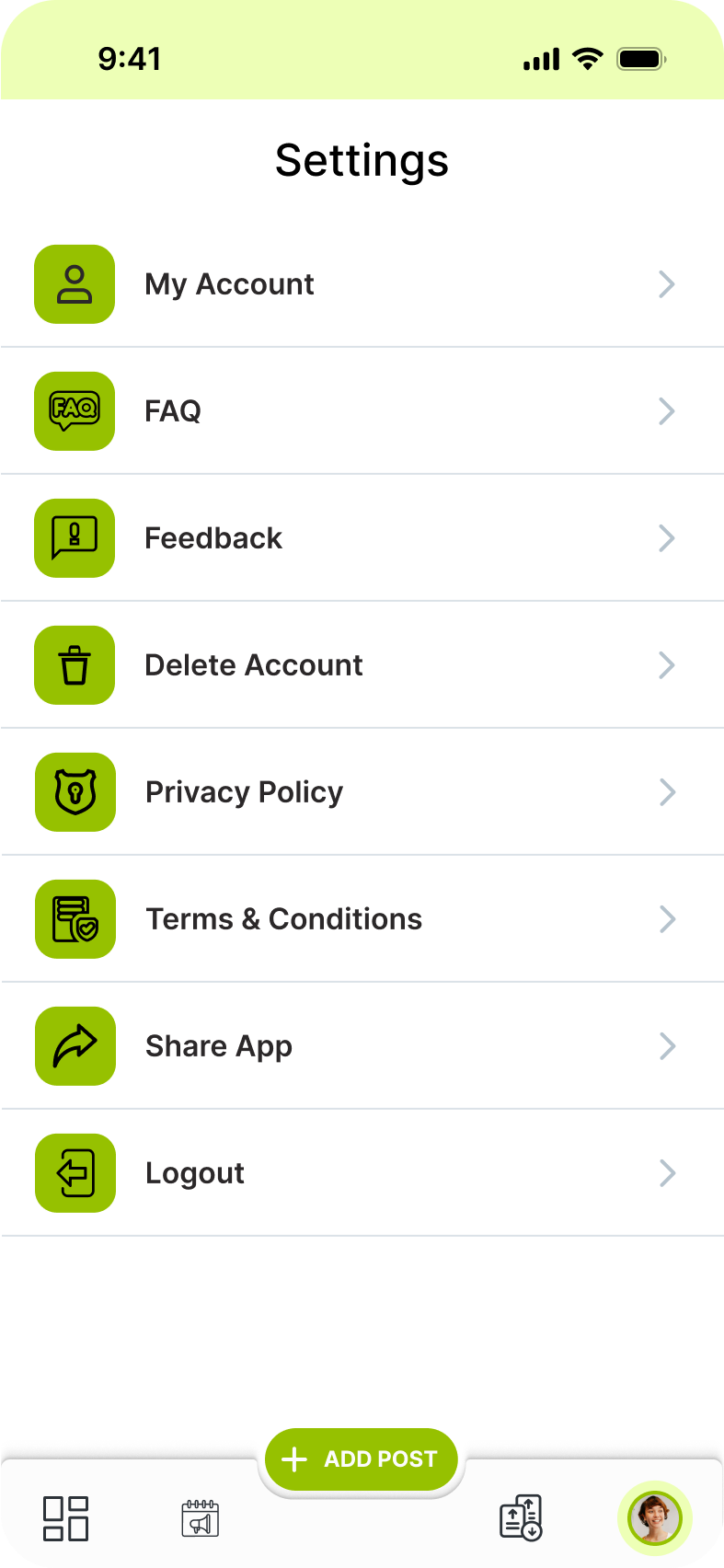Expand the Privacy Policy chevron
The image size is (724, 1568).
coord(667,792)
